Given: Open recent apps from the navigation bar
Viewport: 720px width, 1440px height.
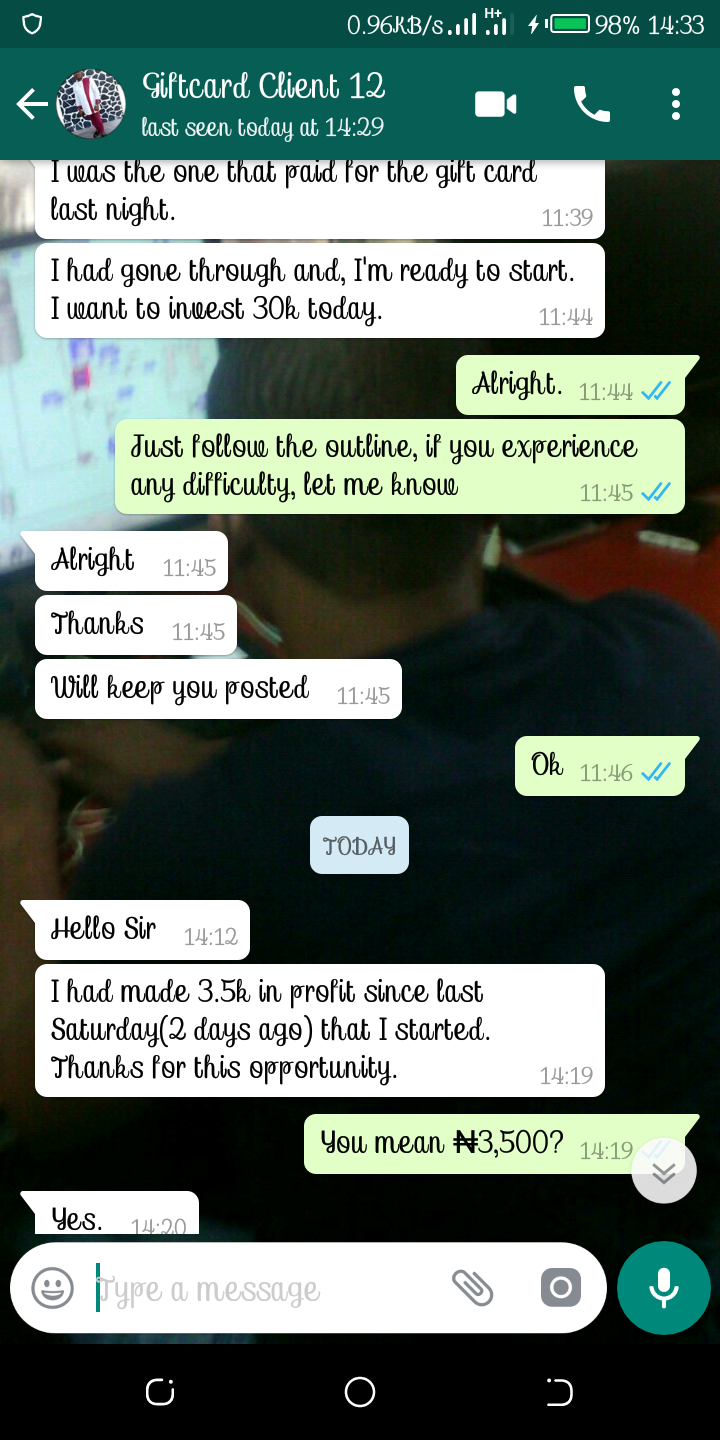Looking at the screenshot, I should click(160, 1392).
